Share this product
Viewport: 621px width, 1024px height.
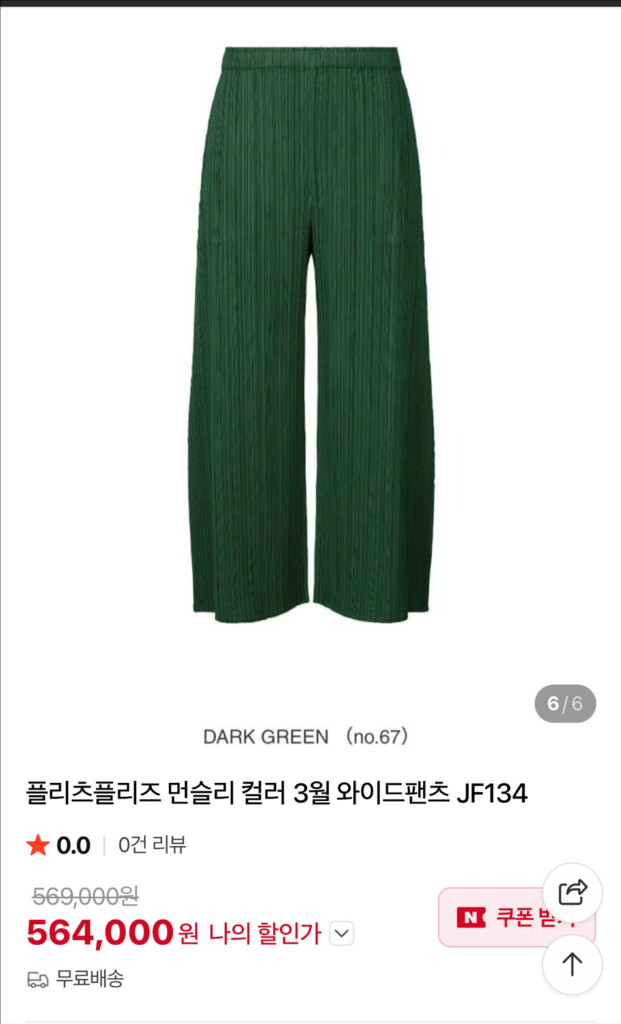(x=572, y=892)
